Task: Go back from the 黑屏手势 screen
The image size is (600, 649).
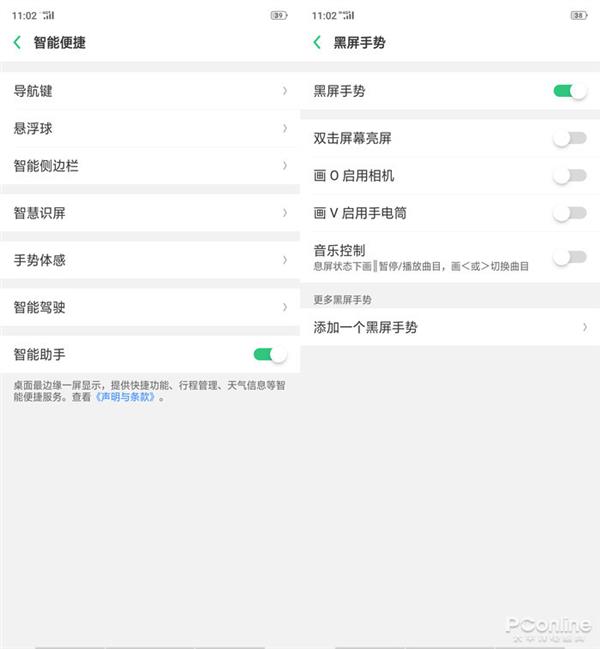Action: coord(317,42)
